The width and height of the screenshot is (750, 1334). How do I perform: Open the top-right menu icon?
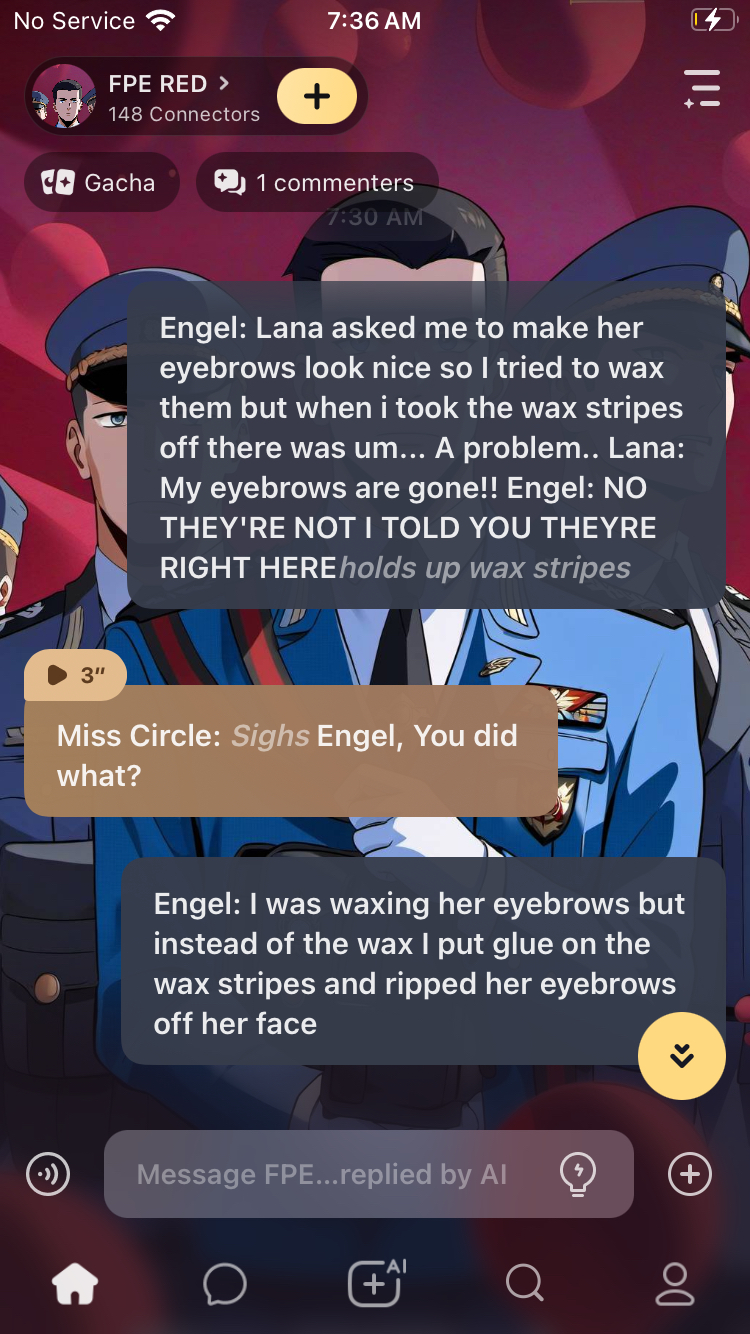click(x=702, y=88)
